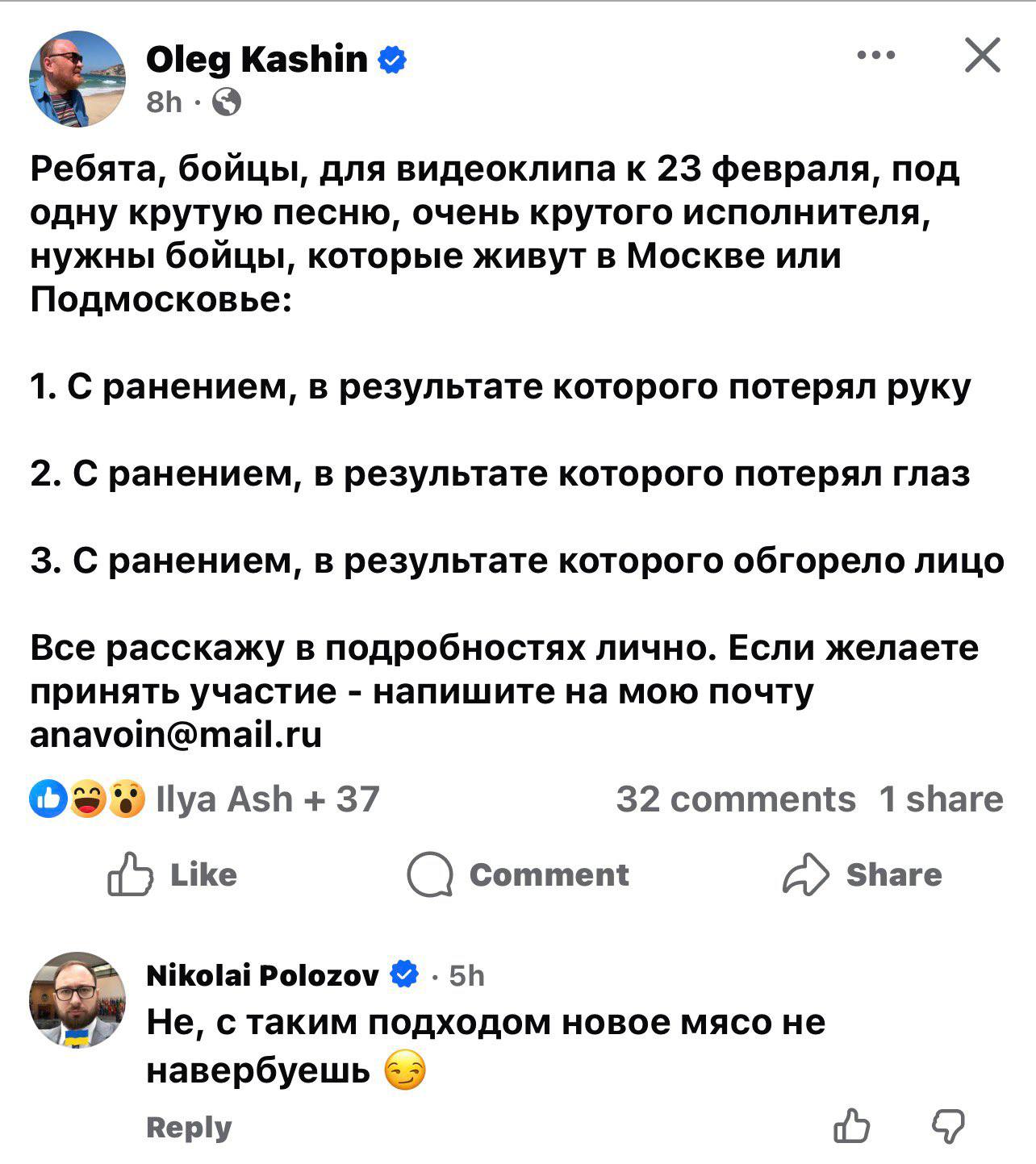The image size is (1036, 1164).
Task: Thumbs up Nikolai Polozov's comment
Action: (850, 1125)
